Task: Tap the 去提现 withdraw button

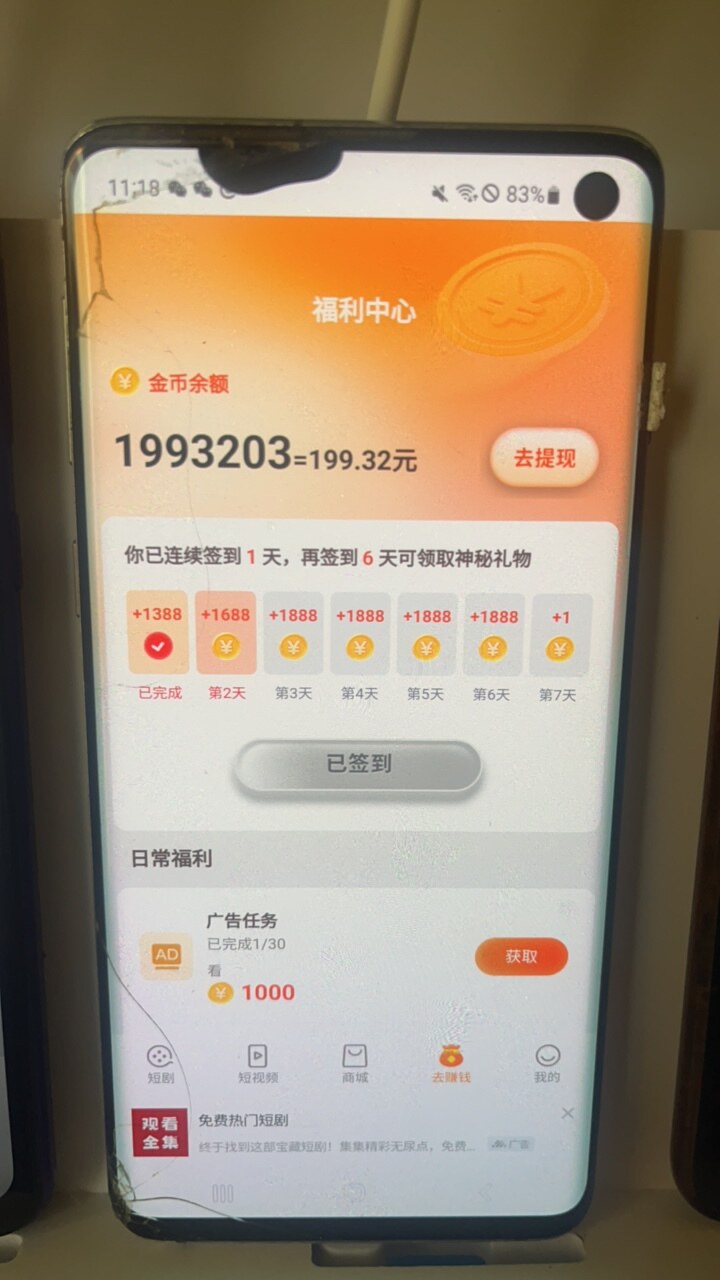Action: point(543,459)
